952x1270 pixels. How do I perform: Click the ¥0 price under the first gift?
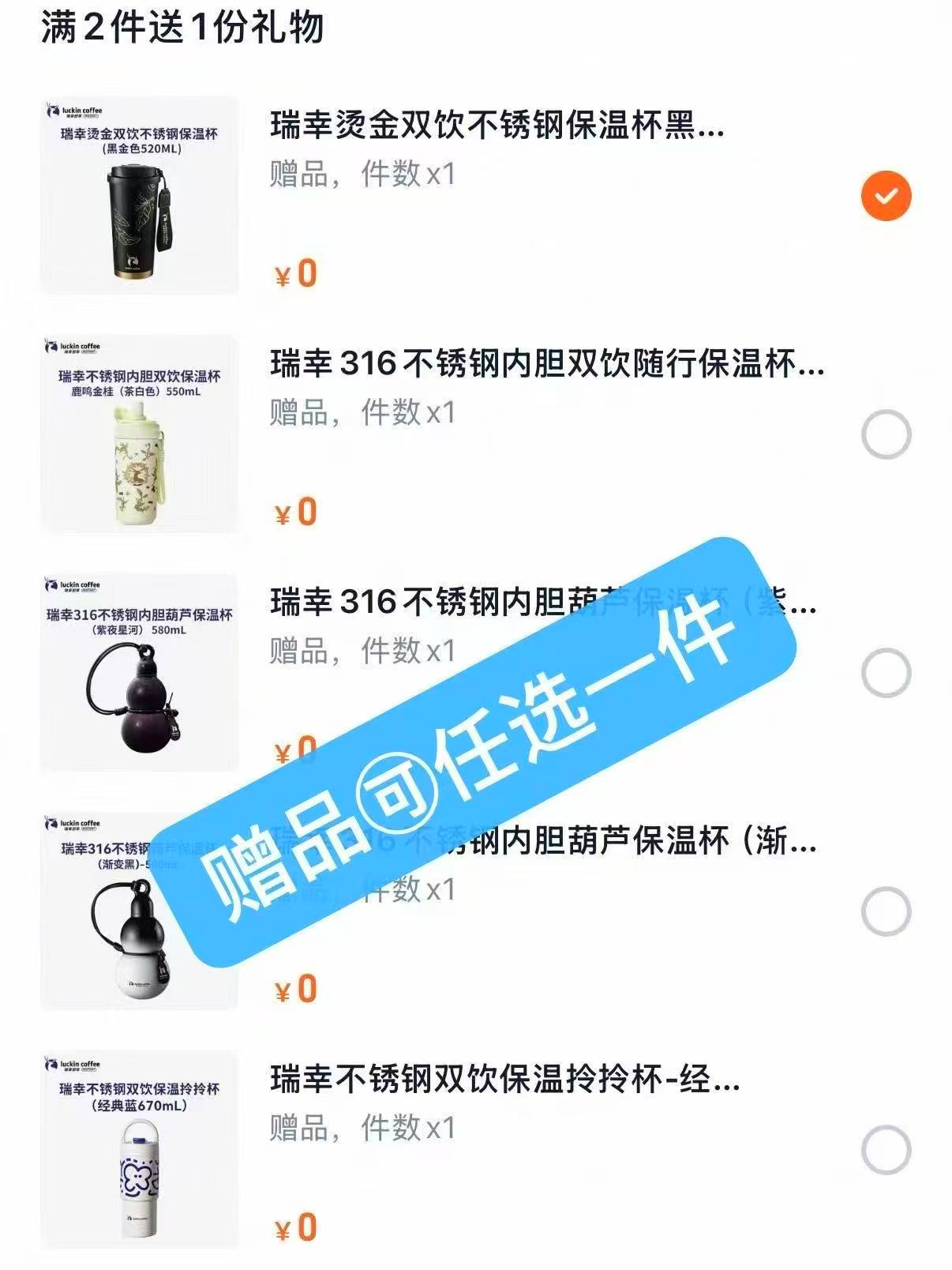coord(294,272)
